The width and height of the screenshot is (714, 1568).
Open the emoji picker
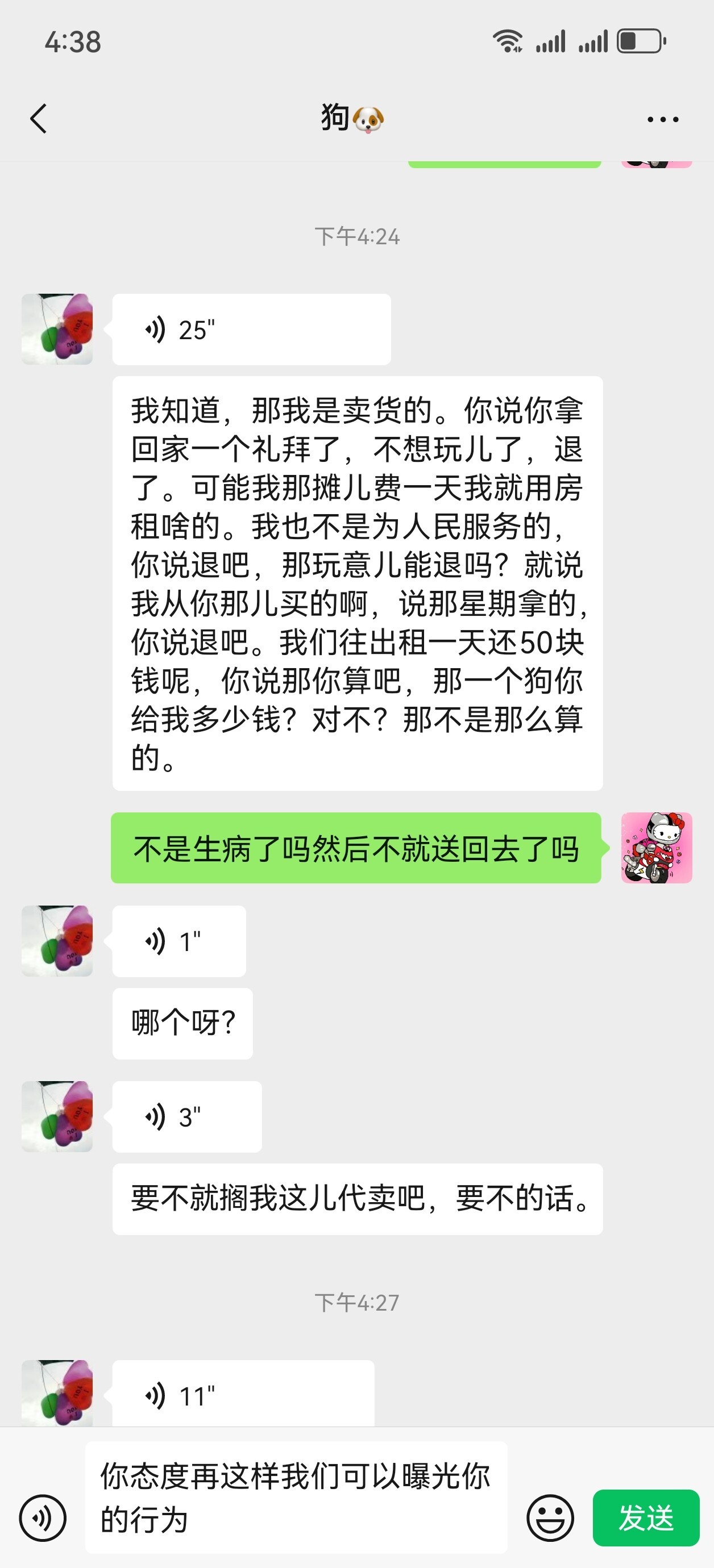550,1518
